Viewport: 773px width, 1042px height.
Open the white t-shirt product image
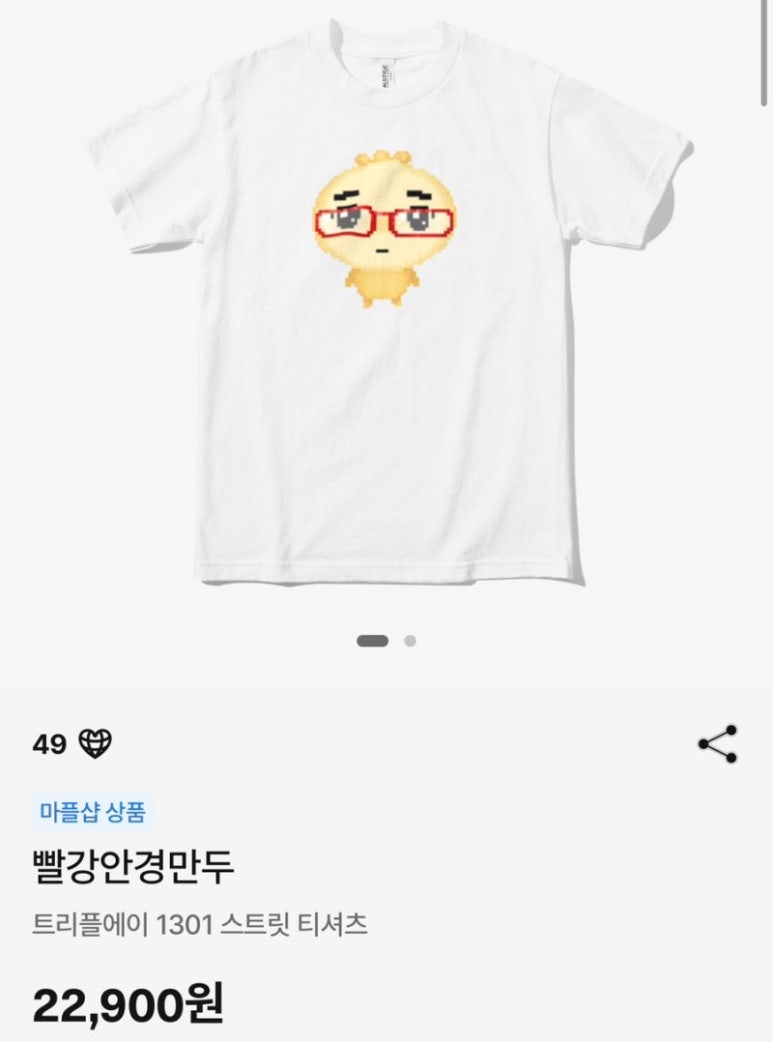click(x=386, y=300)
